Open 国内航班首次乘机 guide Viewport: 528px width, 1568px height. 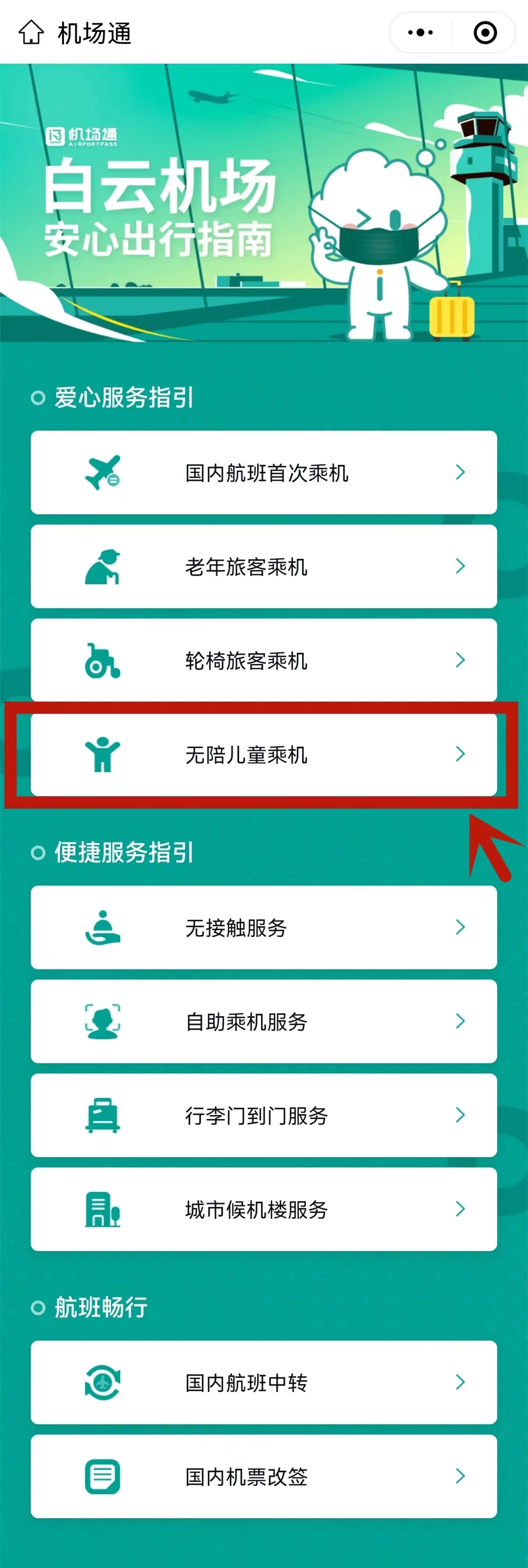coord(264,472)
